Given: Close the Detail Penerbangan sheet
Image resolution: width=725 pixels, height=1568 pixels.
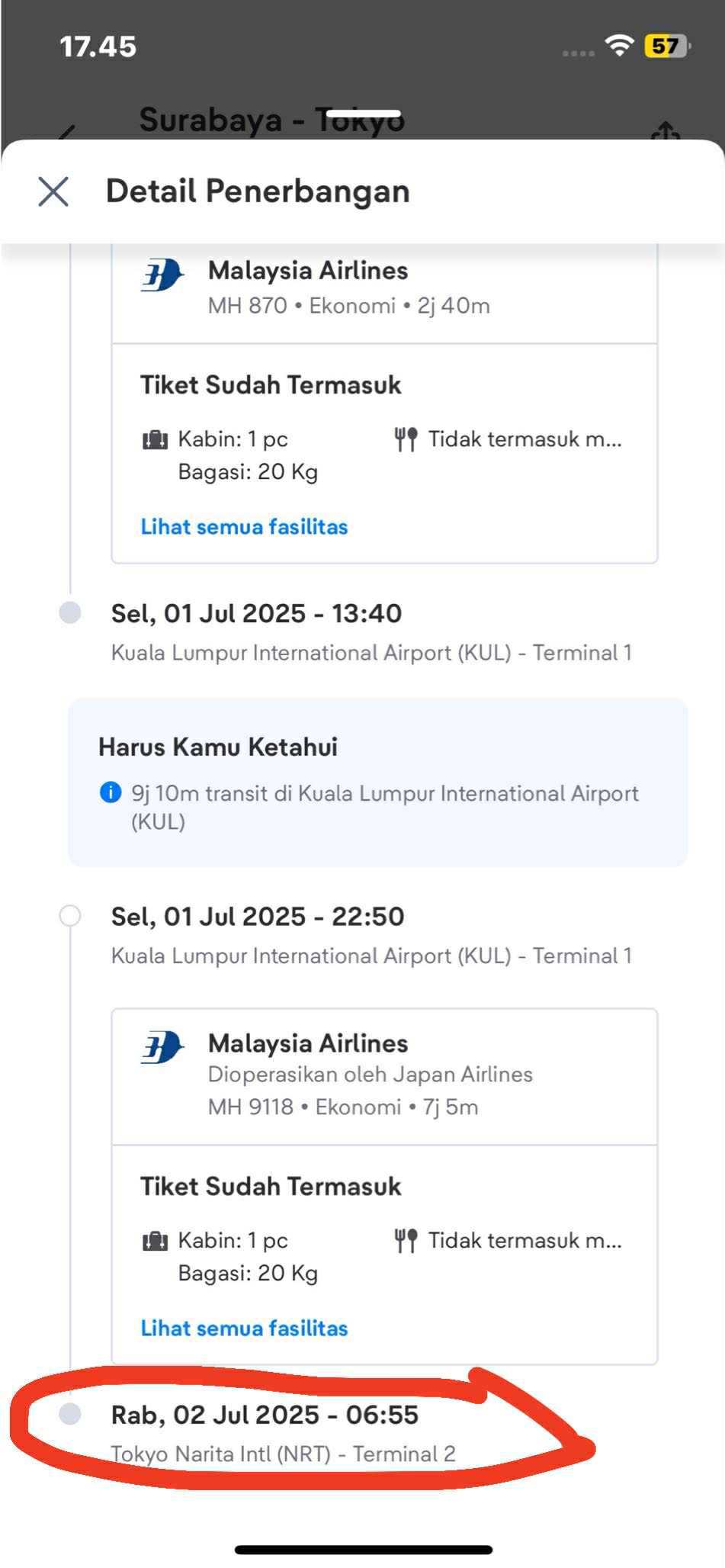Looking at the screenshot, I should tap(53, 191).
